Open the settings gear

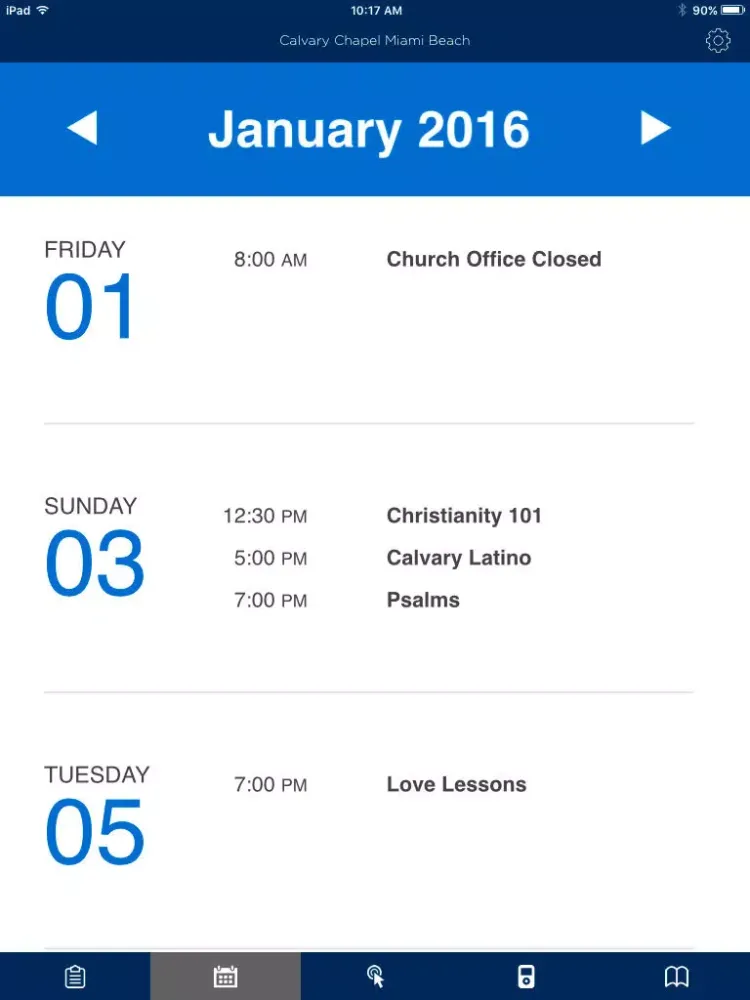click(718, 41)
